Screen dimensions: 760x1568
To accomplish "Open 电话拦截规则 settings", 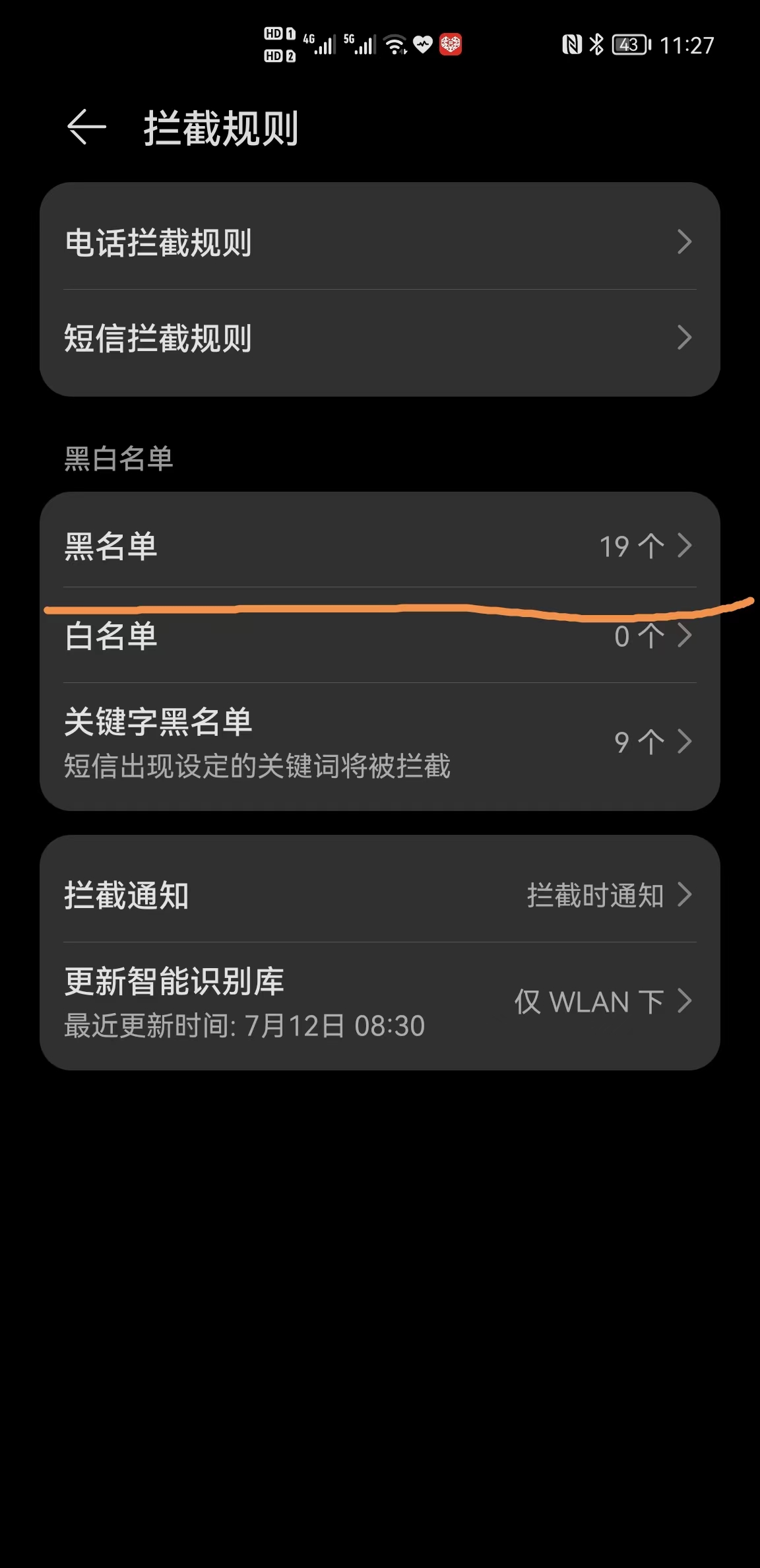I will tap(380, 244).
